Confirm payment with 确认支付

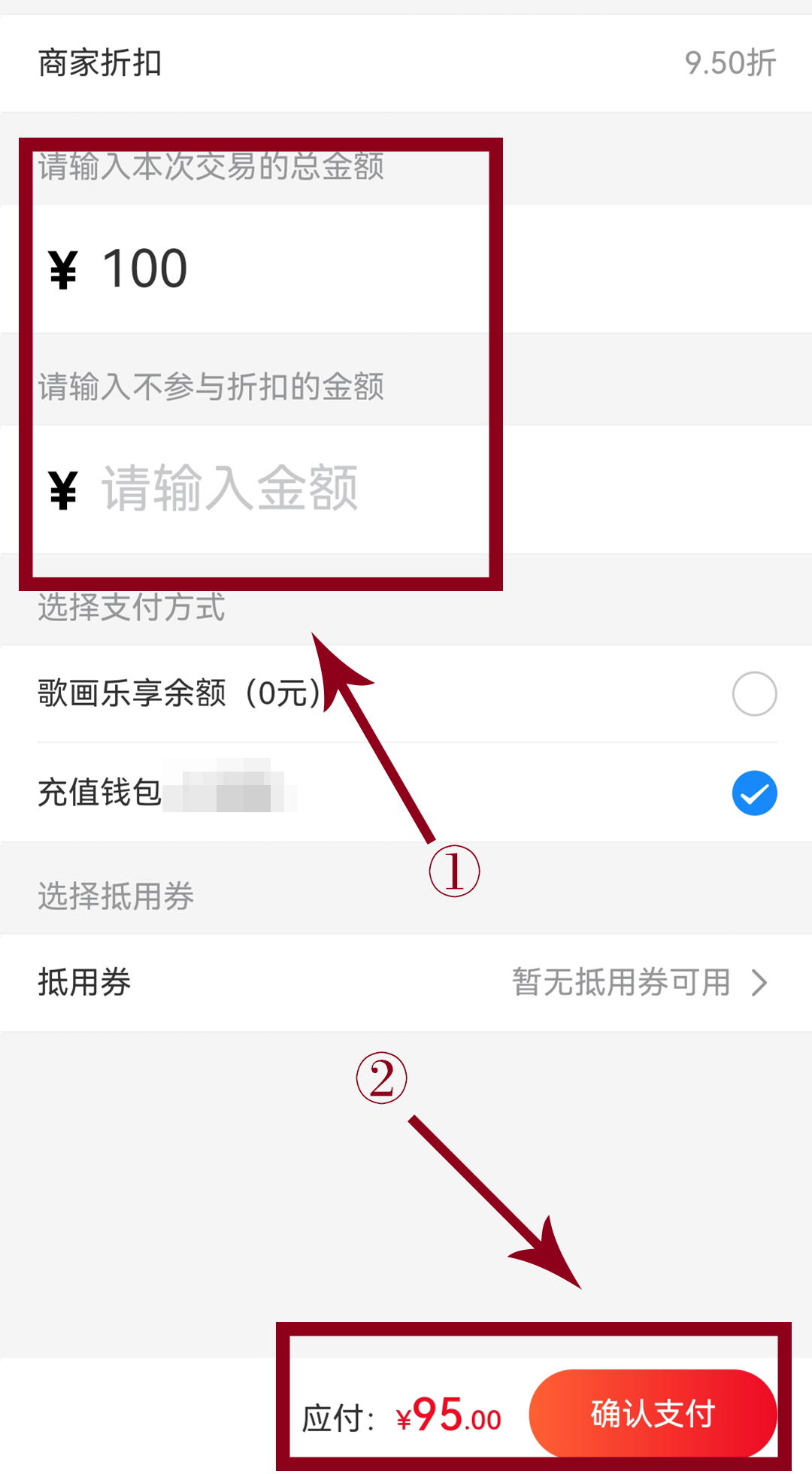pyautogui.click(x=653, y=1414)
